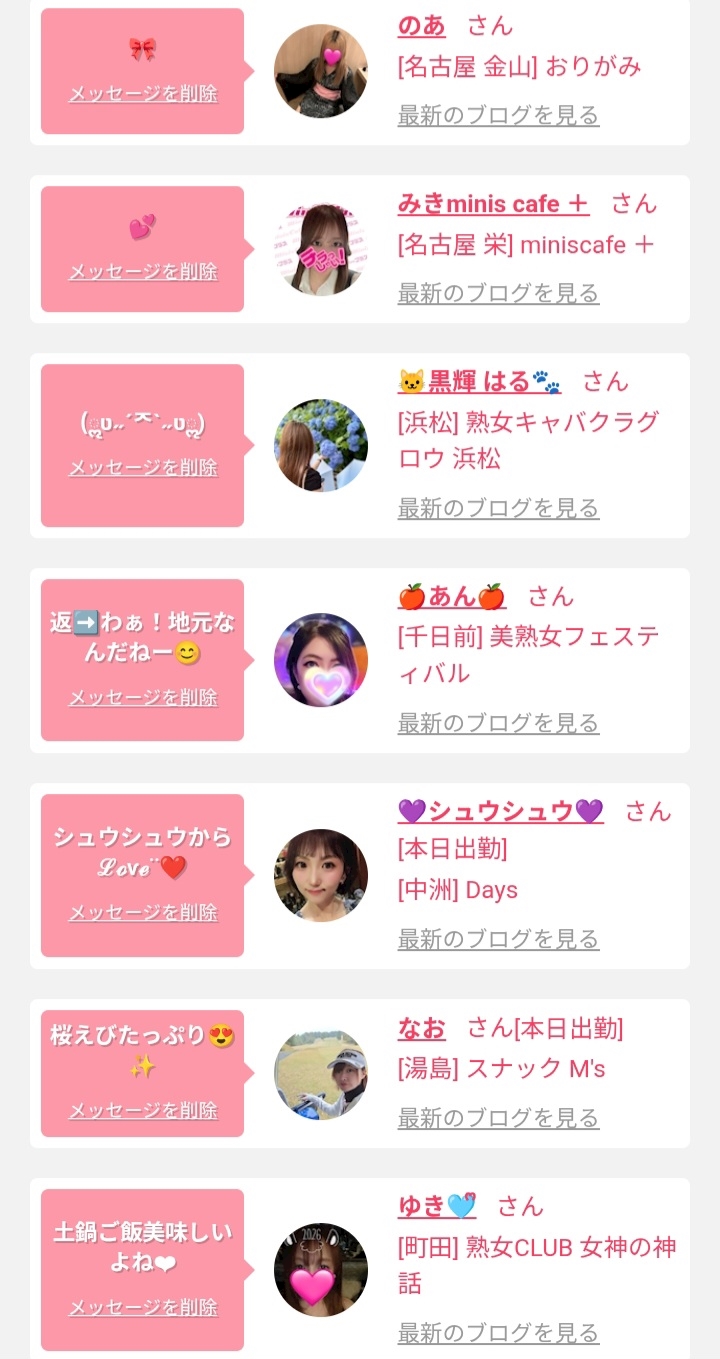Delete the 桜えびたっぷり message
720x1359 pixels.
143,1111
